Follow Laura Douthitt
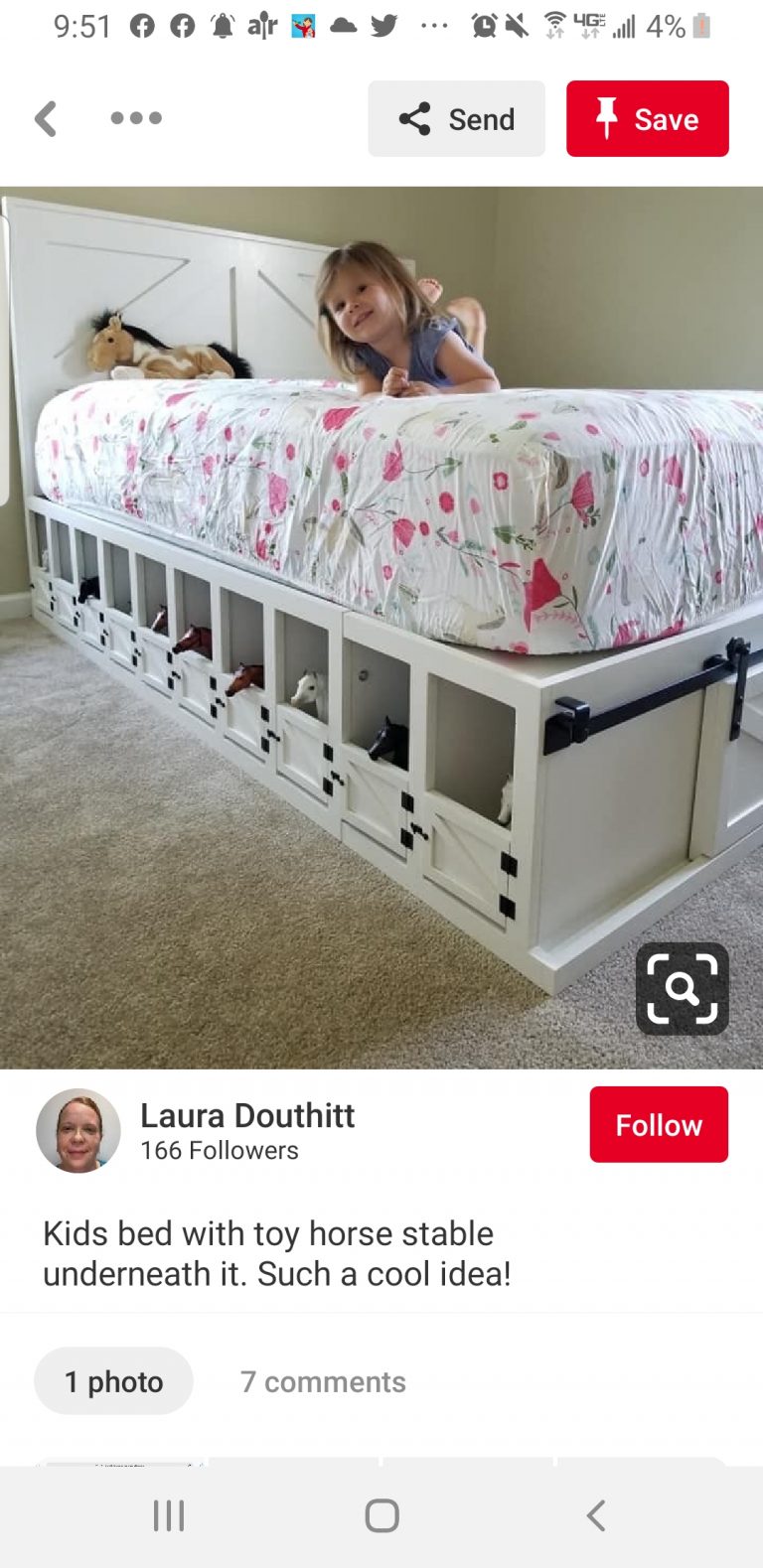 coord(658,1124)
